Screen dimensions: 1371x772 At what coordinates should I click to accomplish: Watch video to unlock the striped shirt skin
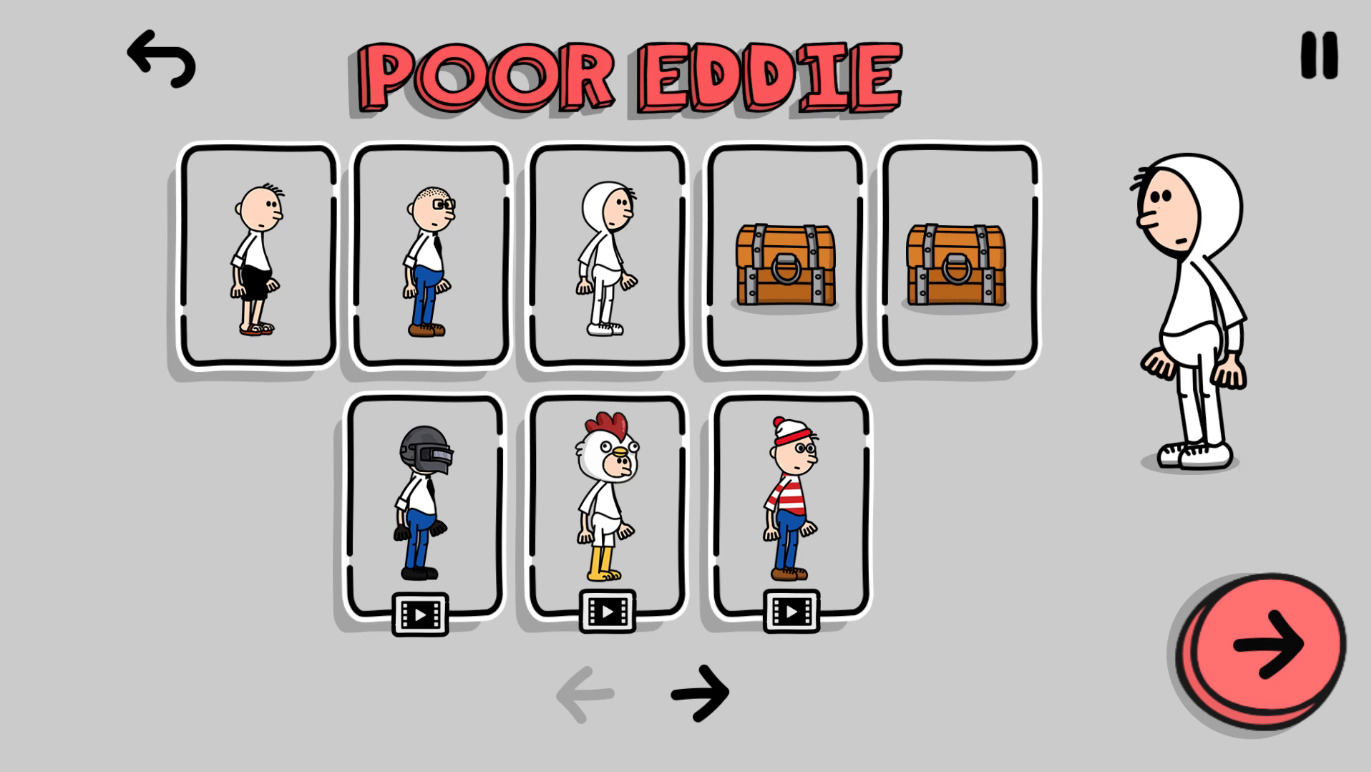(x=791, y=611)
